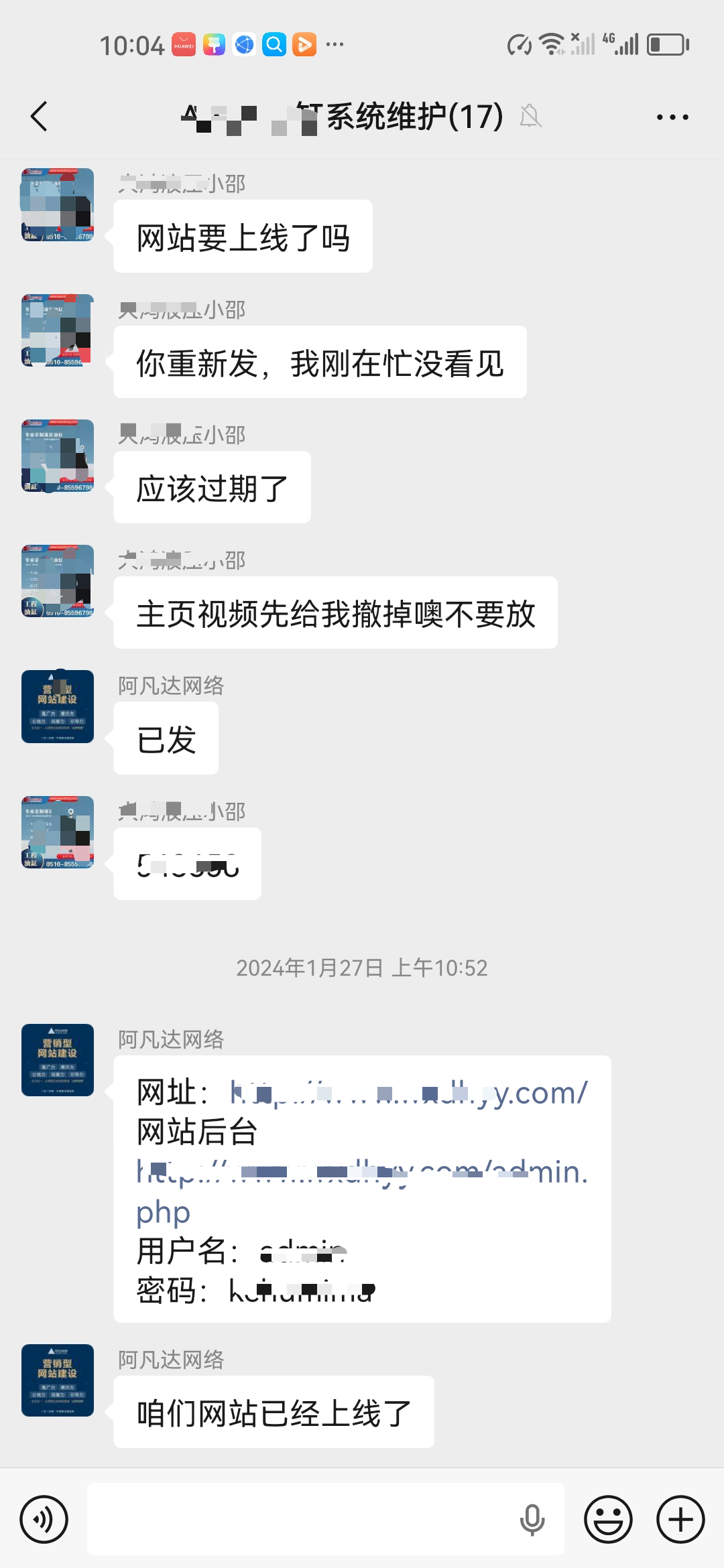This screenshot has height=1568, width=724.
Task: Tap the avatar next to 咱们网站已经上线了
Action: coord(58,1380)
